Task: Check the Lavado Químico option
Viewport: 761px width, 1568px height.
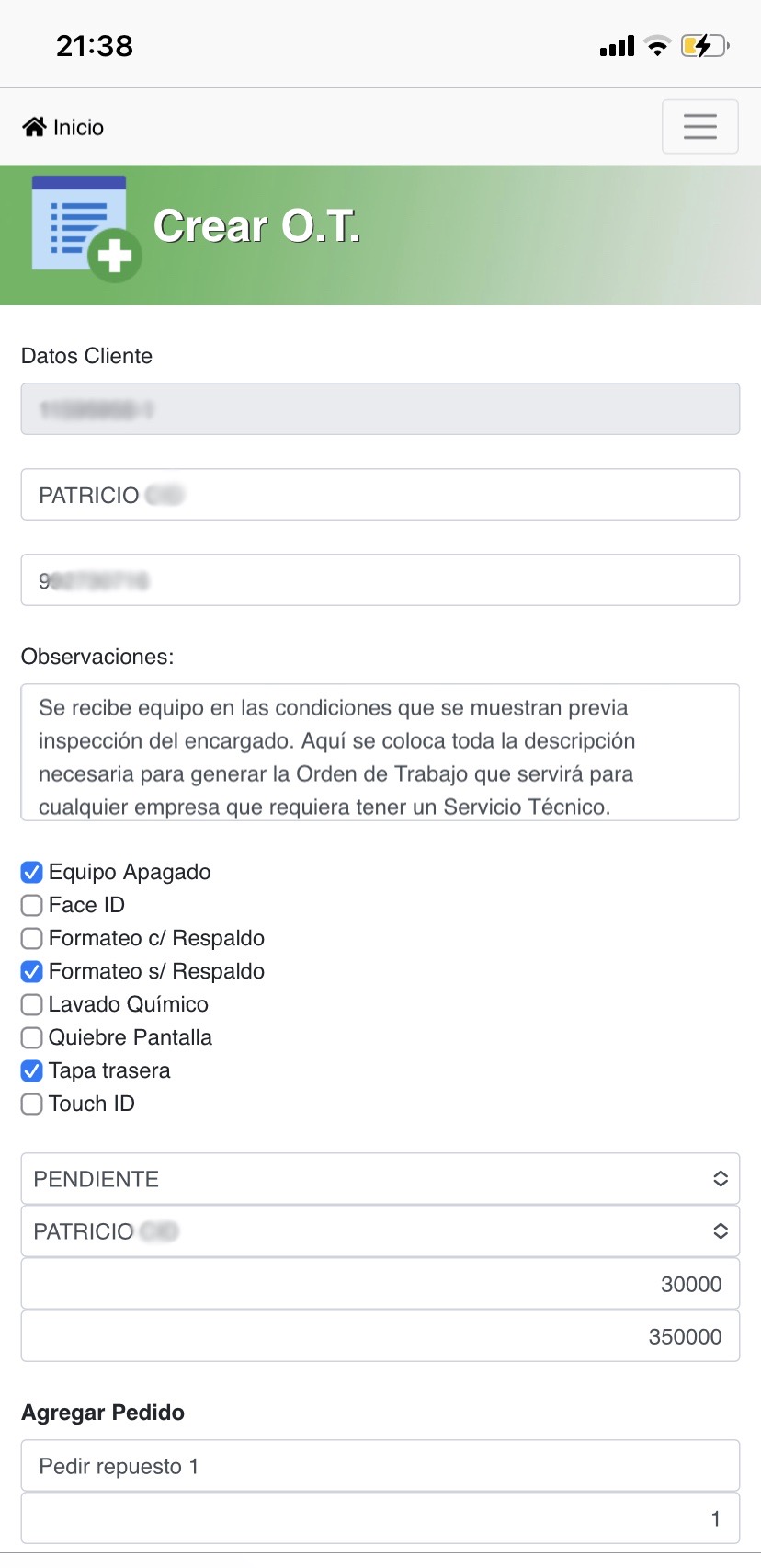Action: 32,1004
